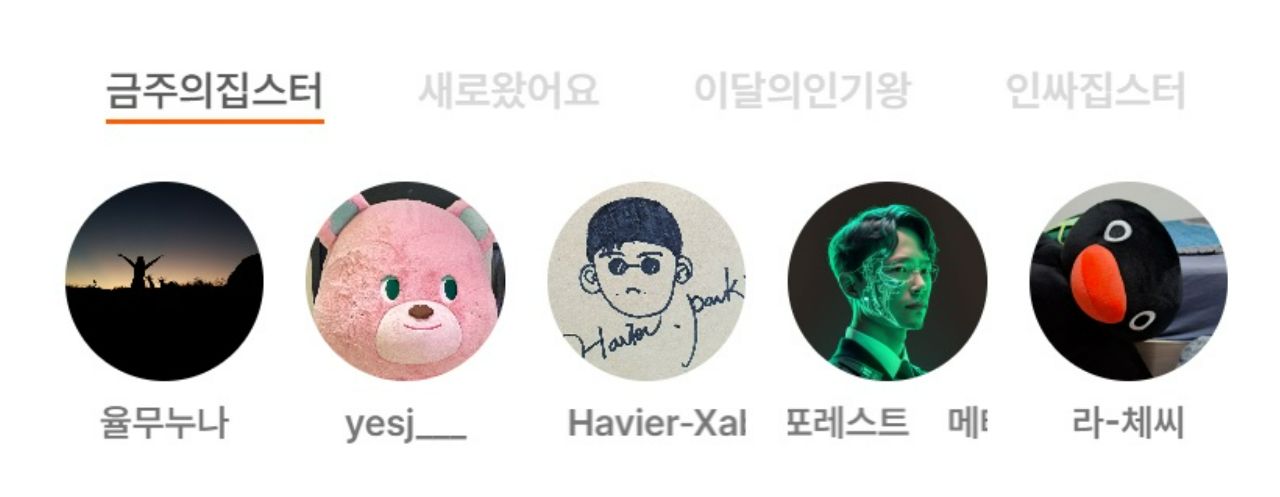Screen dimensions: 1280x497
Task: Open the 인싸집스터 tab
Action: click(1095, 92)
